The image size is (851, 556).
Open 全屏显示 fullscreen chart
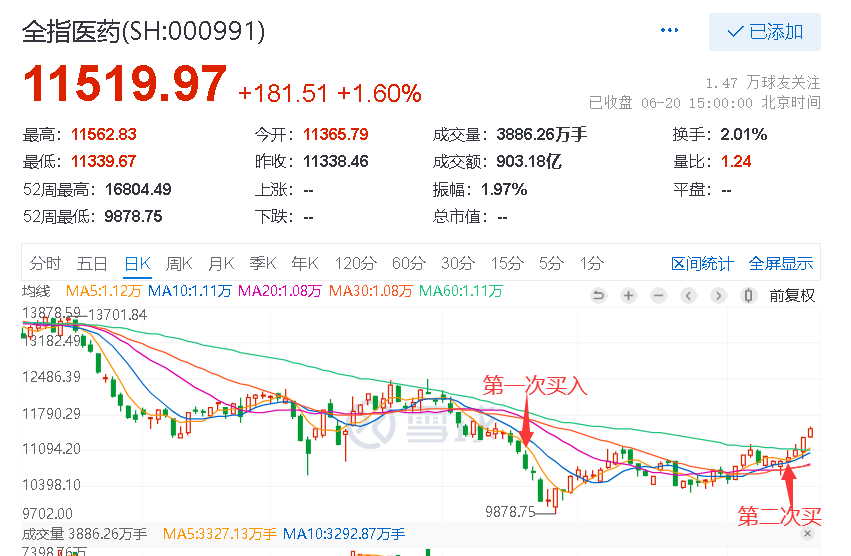pos(781,264)
